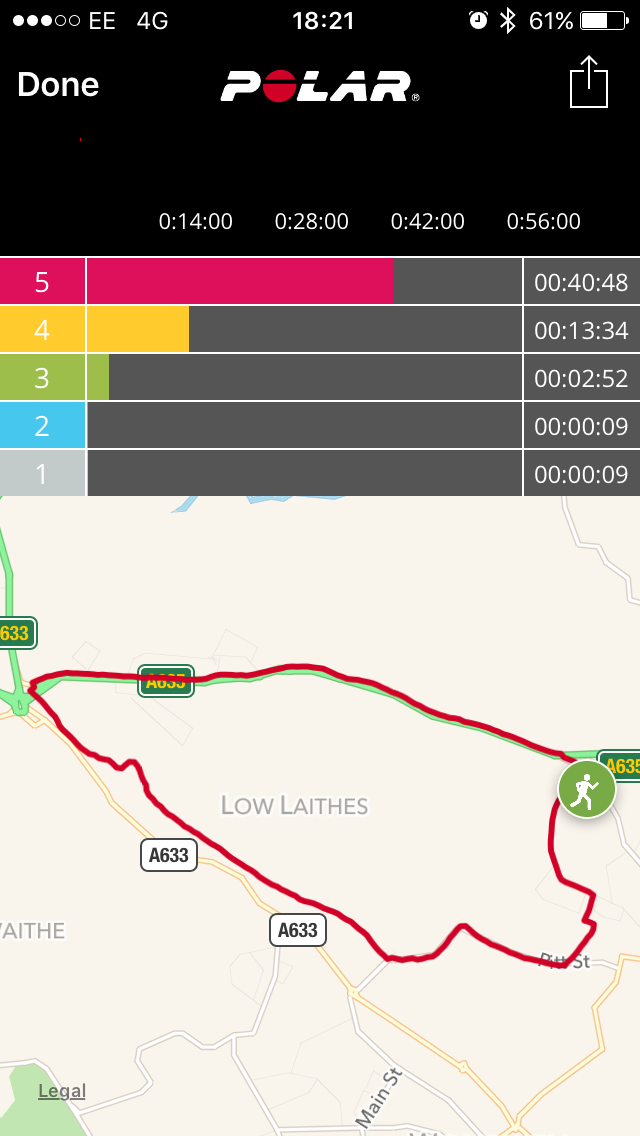Open the Legal link on the map
Viewport: 640px width, 1136px height.
(62, 1091)
